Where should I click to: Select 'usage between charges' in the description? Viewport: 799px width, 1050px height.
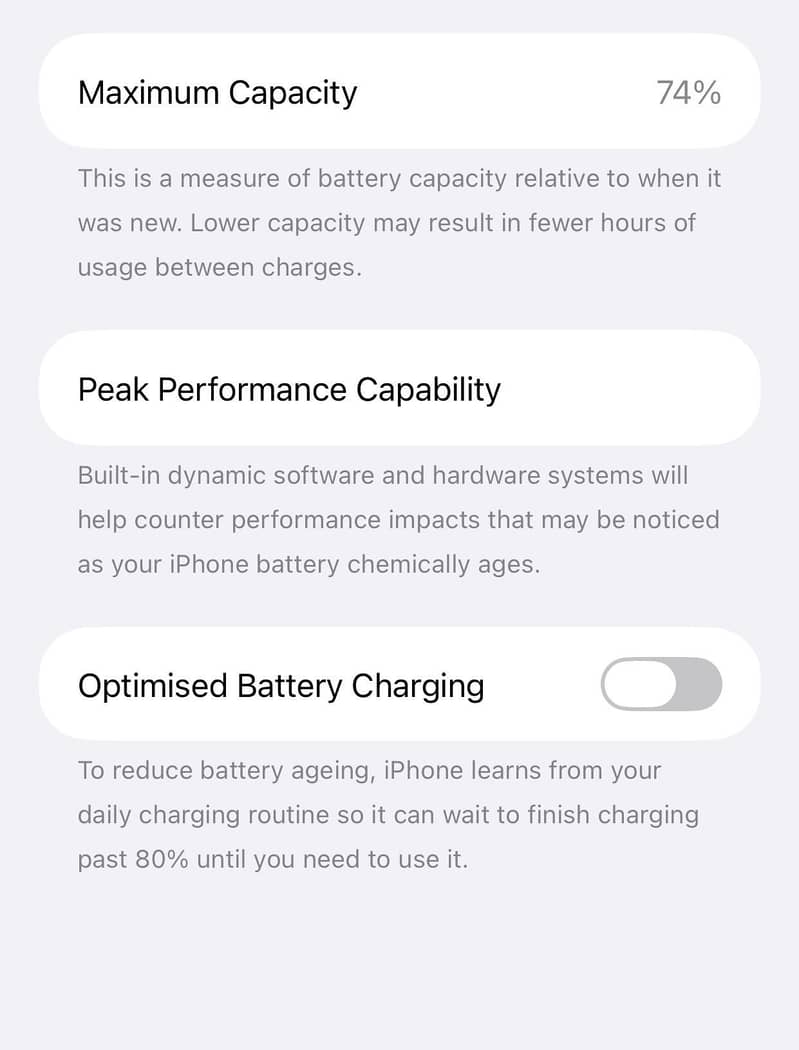click(221, 267)
